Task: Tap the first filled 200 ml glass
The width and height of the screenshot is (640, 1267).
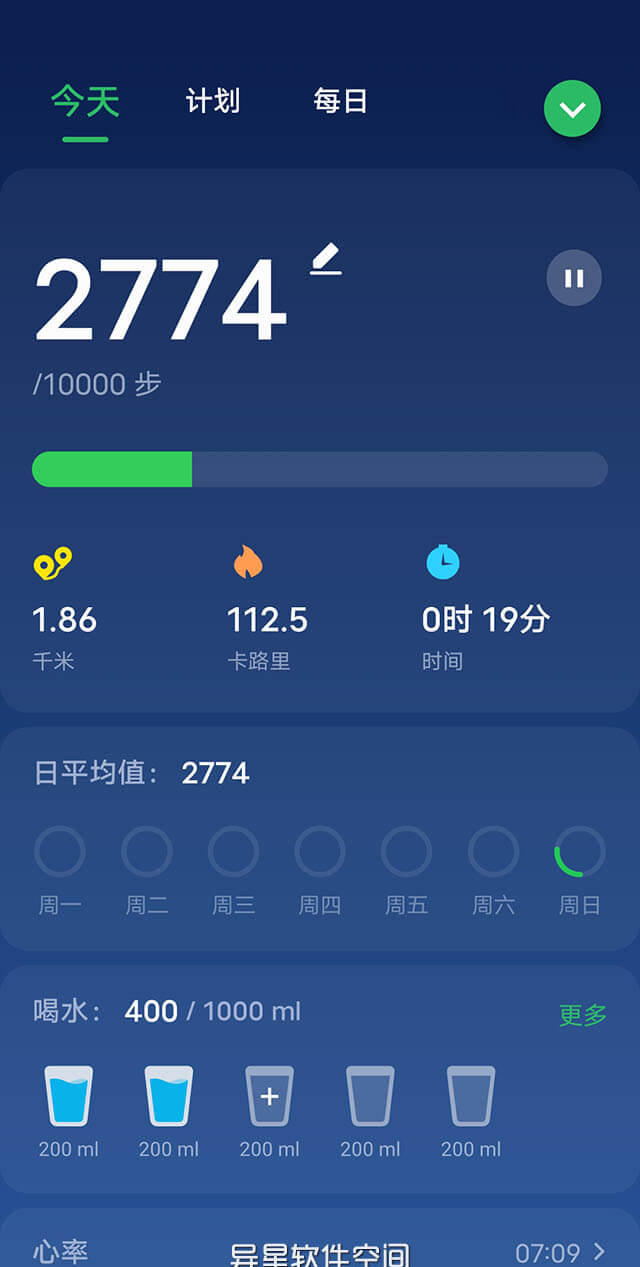Action: tap(68, 1096)
